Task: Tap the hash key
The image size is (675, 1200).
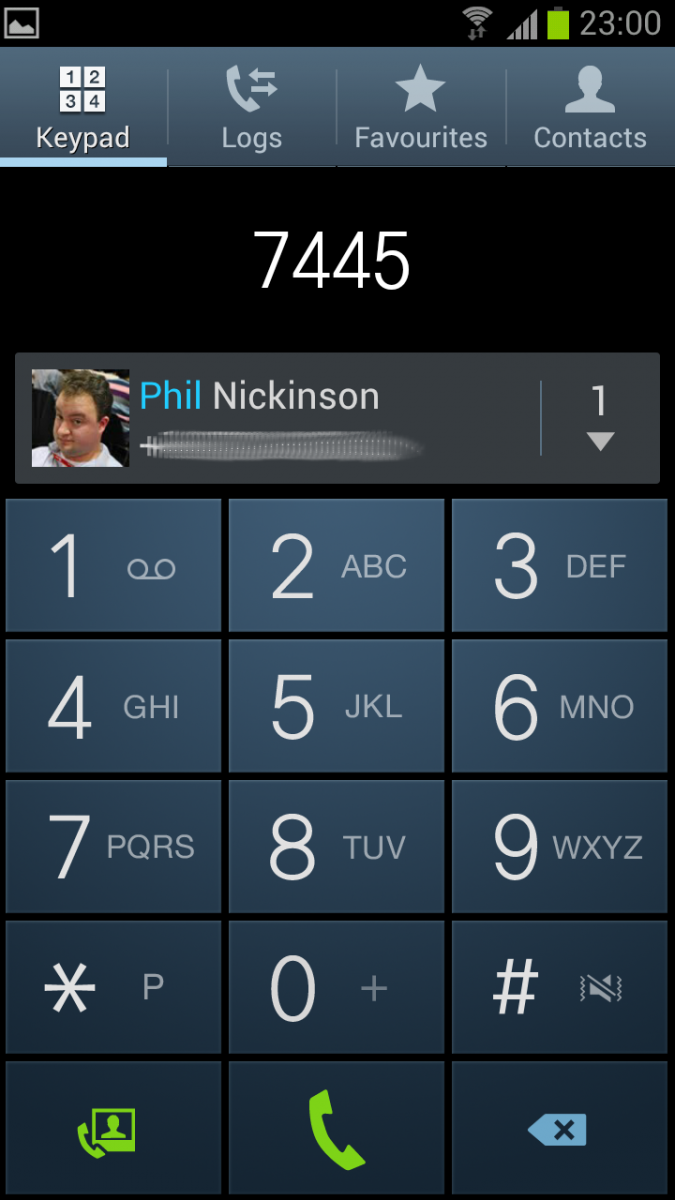Action: tap(560, 988)
